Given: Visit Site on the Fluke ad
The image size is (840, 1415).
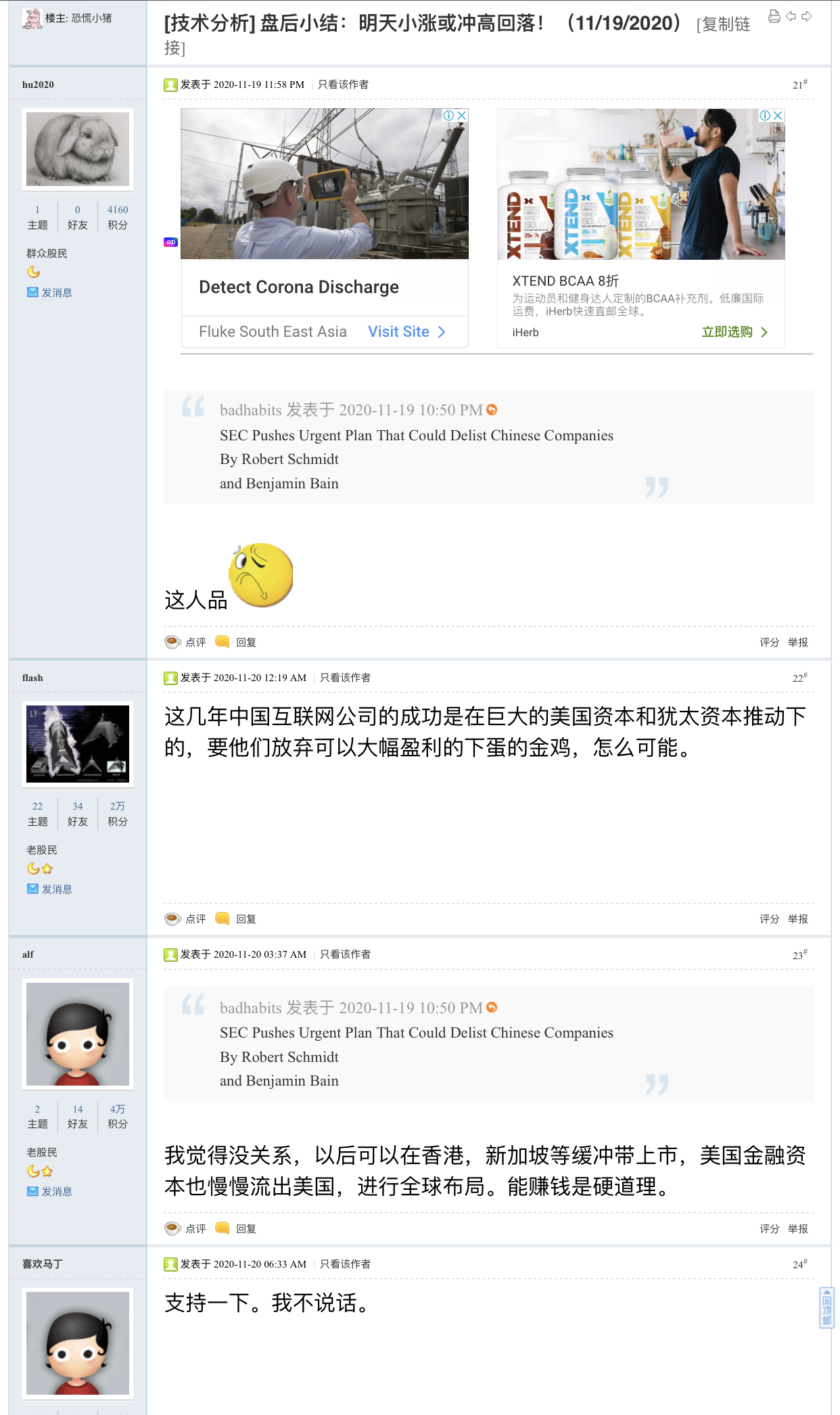Looking at the screenshot, I should [406, 332].
